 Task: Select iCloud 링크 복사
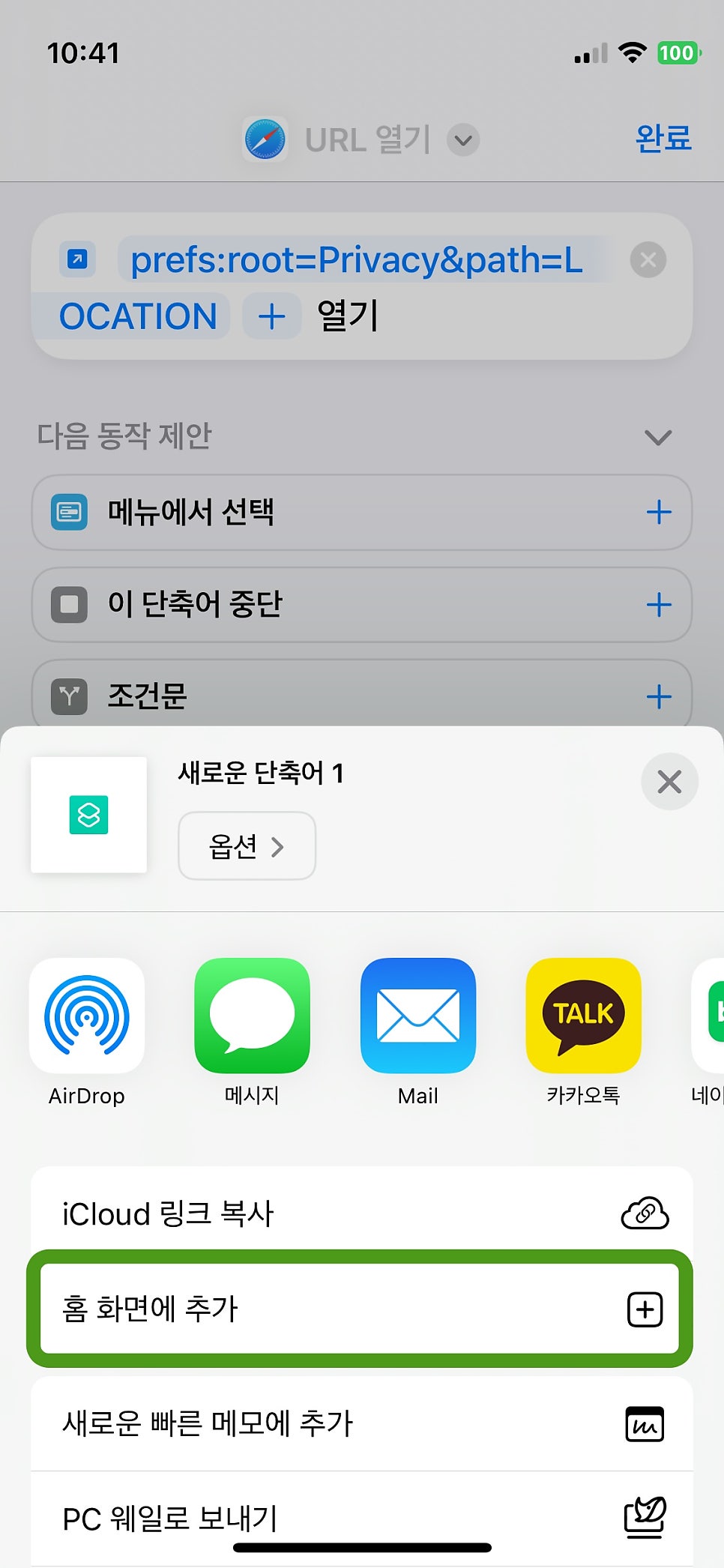tap(361, 1213)
